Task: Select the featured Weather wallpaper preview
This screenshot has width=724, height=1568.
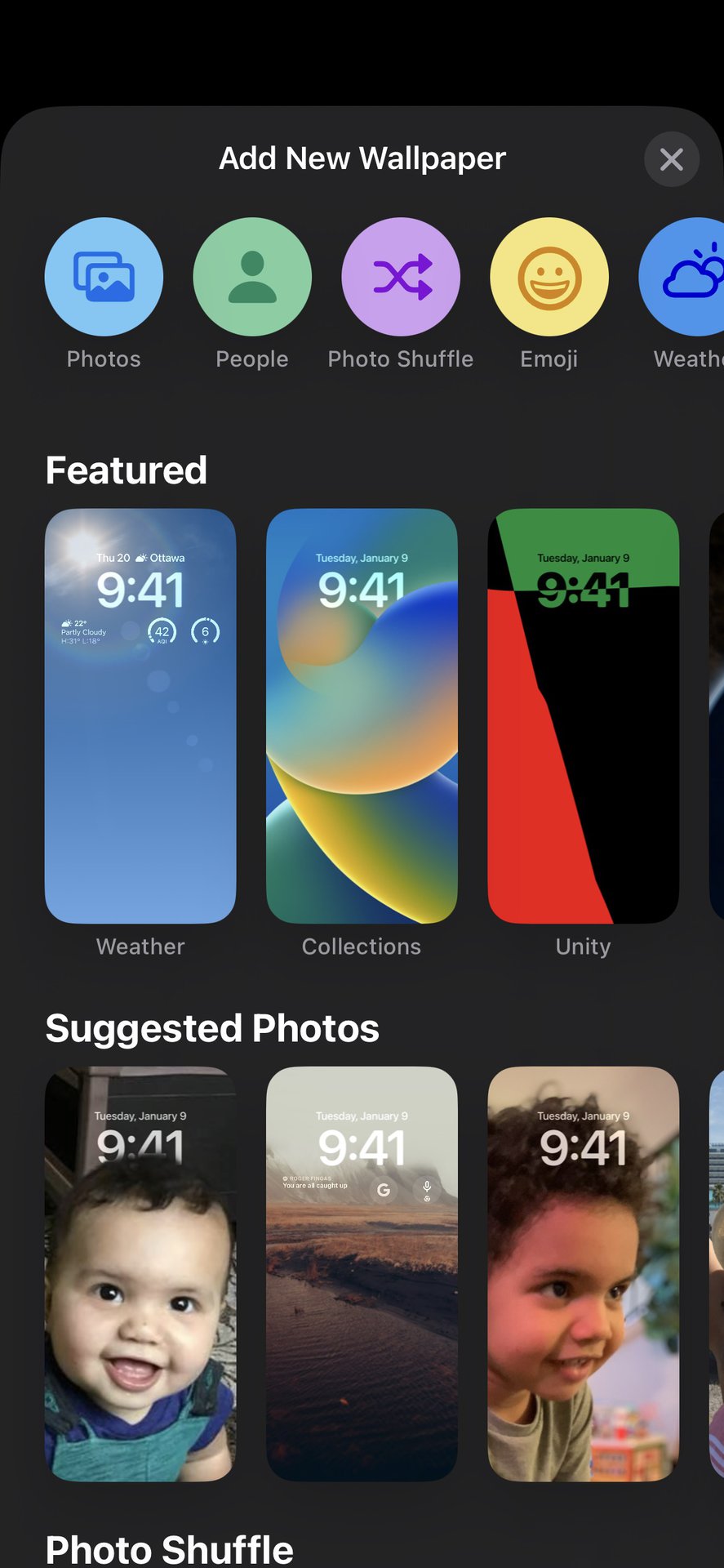Action: [140, 715]
